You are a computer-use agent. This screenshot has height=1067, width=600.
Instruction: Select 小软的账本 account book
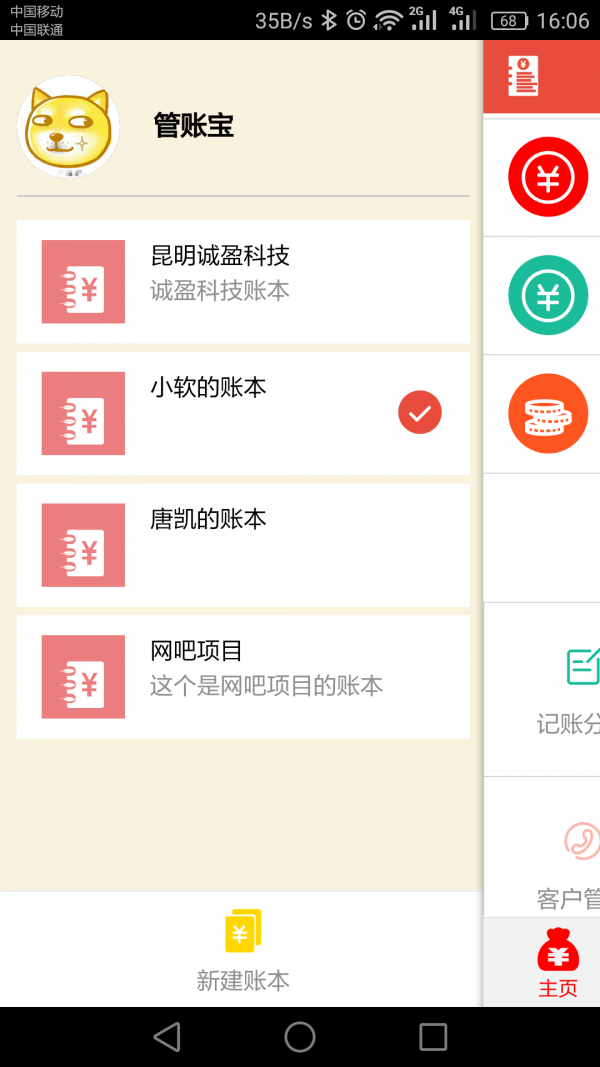(243, 413)
